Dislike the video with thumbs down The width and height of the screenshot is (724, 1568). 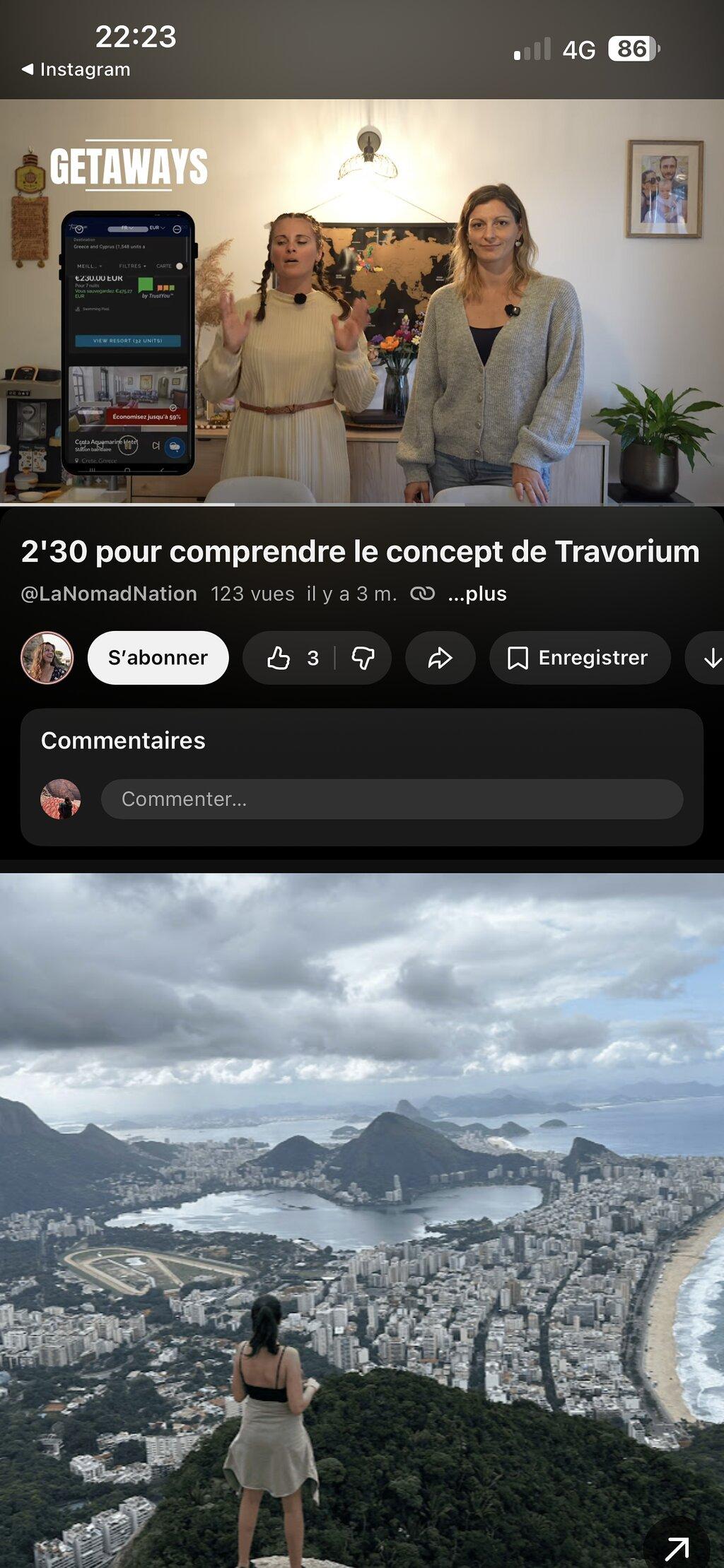pyautogui.click(x=363, y=658)
